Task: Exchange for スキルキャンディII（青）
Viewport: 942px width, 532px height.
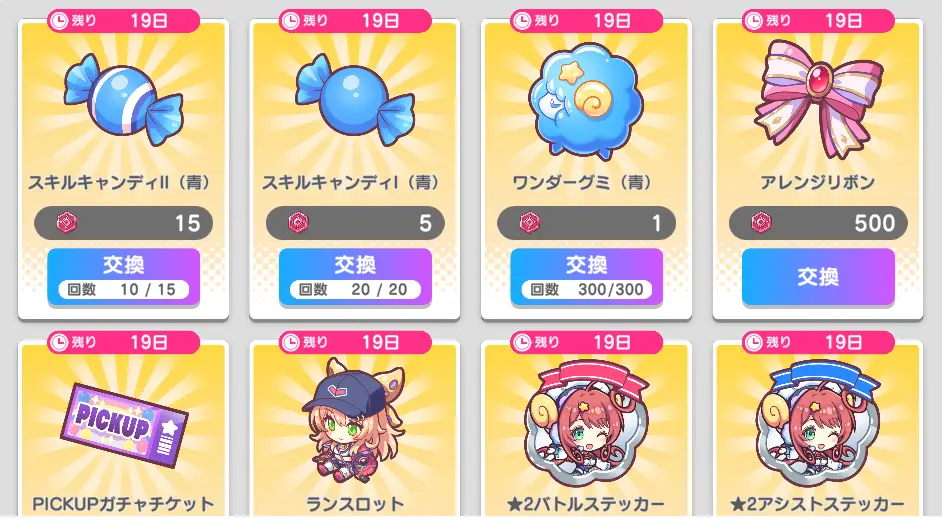Action: pos(123,276)
